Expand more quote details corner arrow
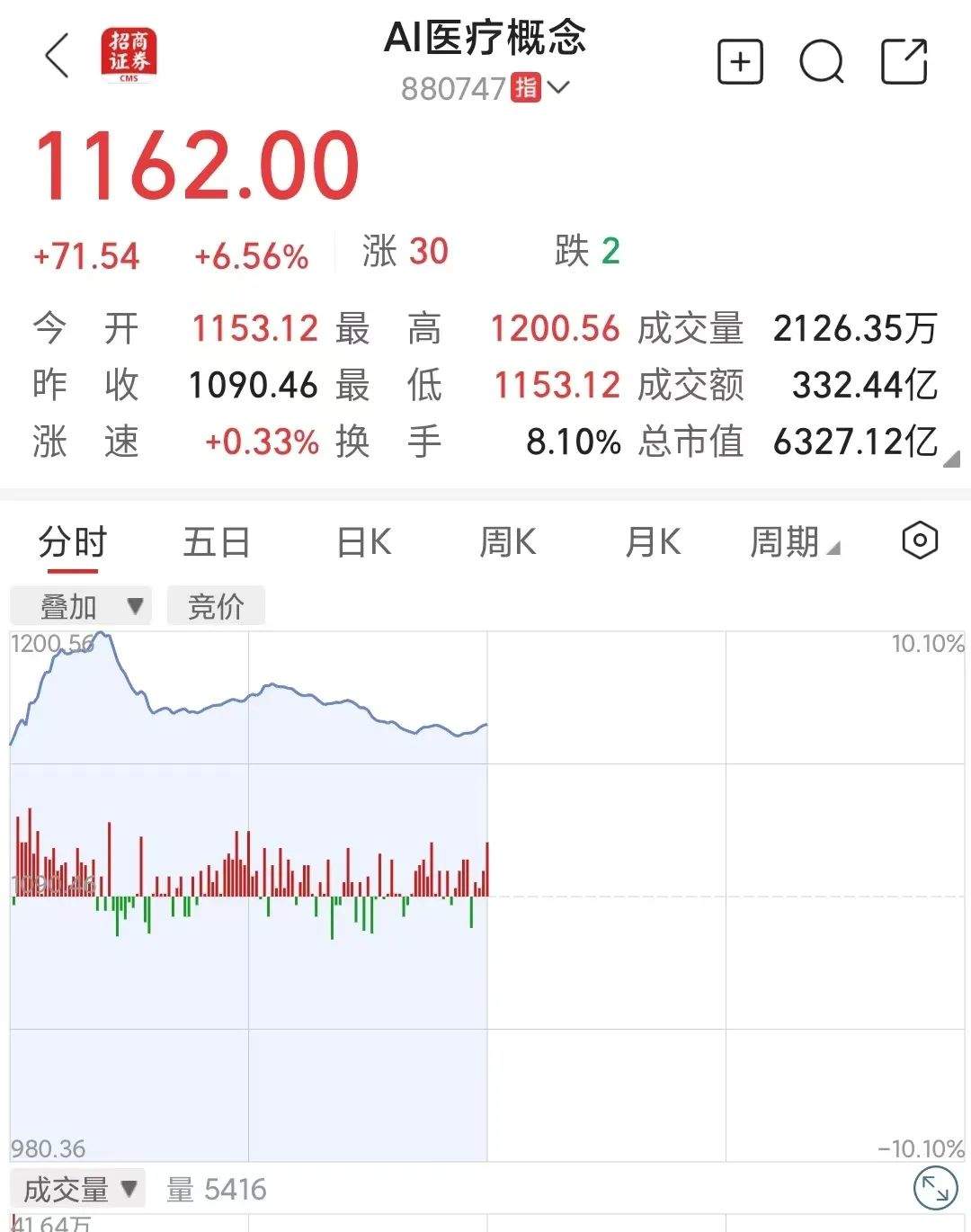The height and width of the screenshot is (1232, 971). 950,459
